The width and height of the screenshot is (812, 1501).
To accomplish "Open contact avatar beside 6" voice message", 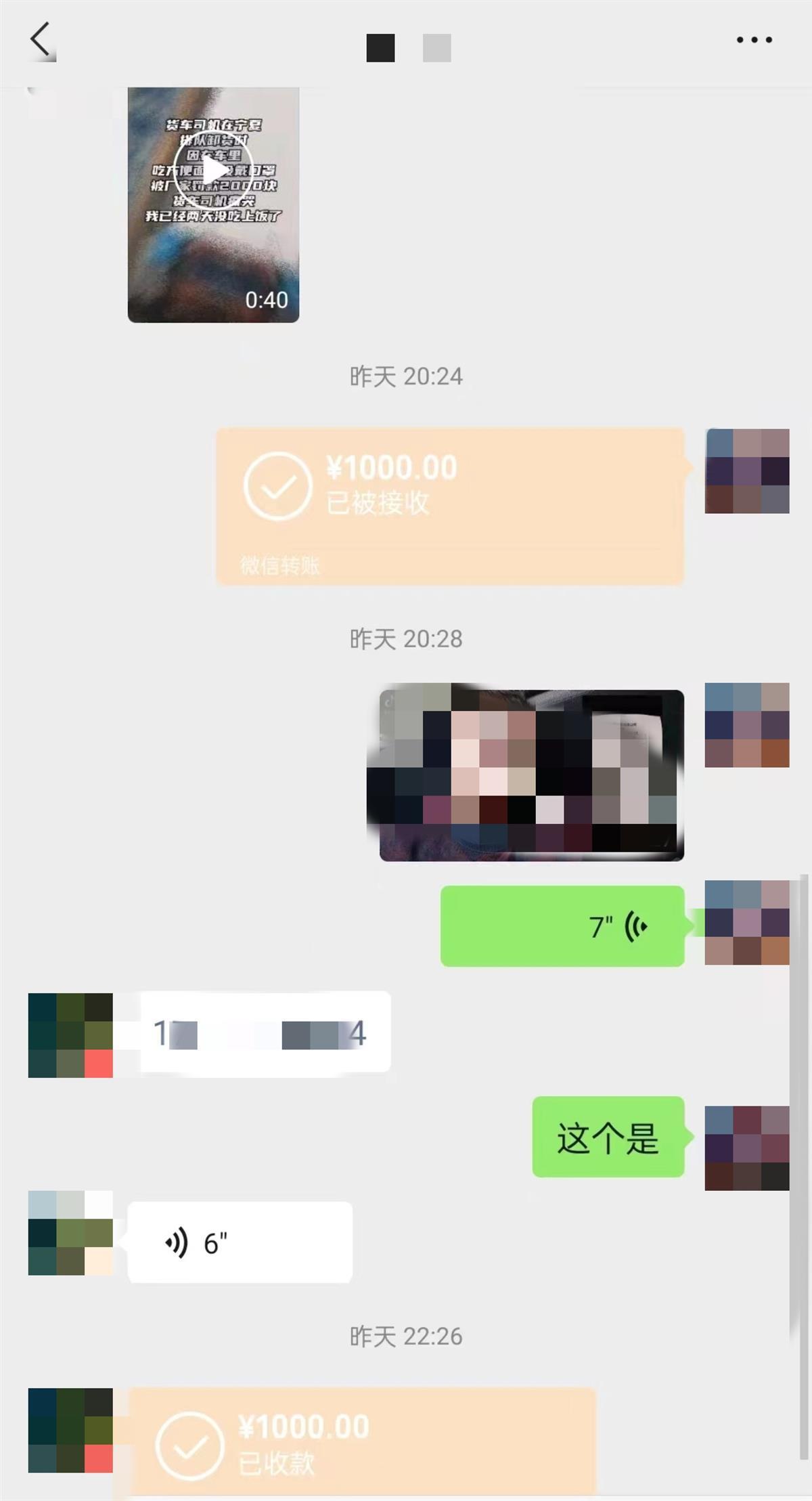I will point(70,1233).
